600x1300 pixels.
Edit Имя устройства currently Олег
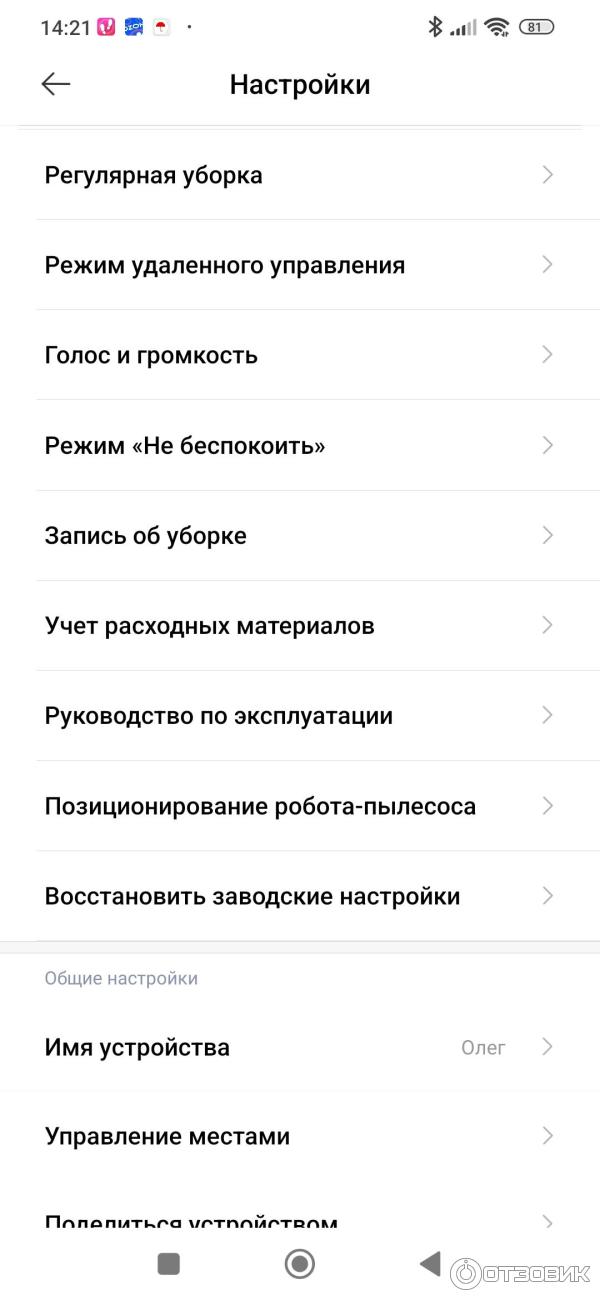(x=298, y=1047)
